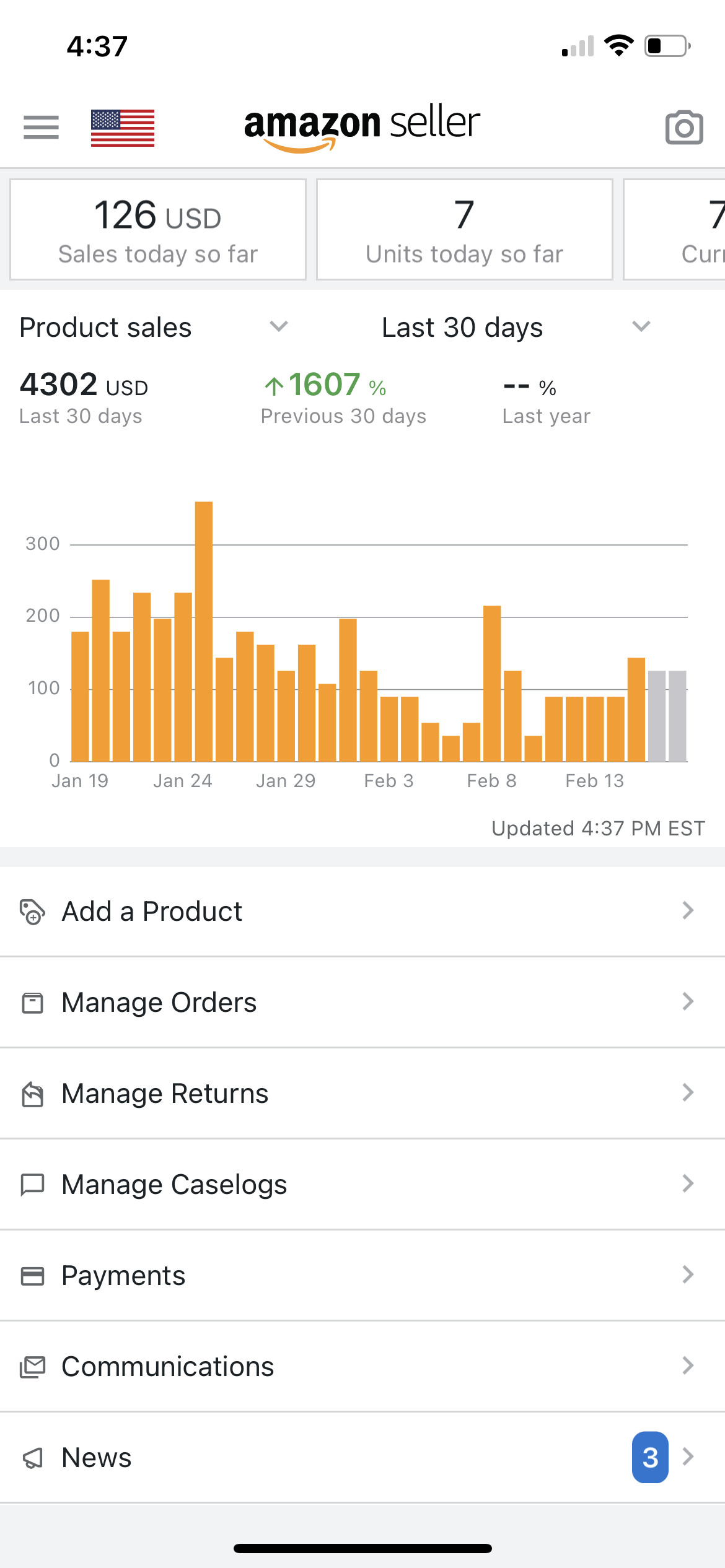Image resolution: width=725 pixels, height=1568 pixels.
Task: Select the Add a Product tag icon
Action: point(32,910)
